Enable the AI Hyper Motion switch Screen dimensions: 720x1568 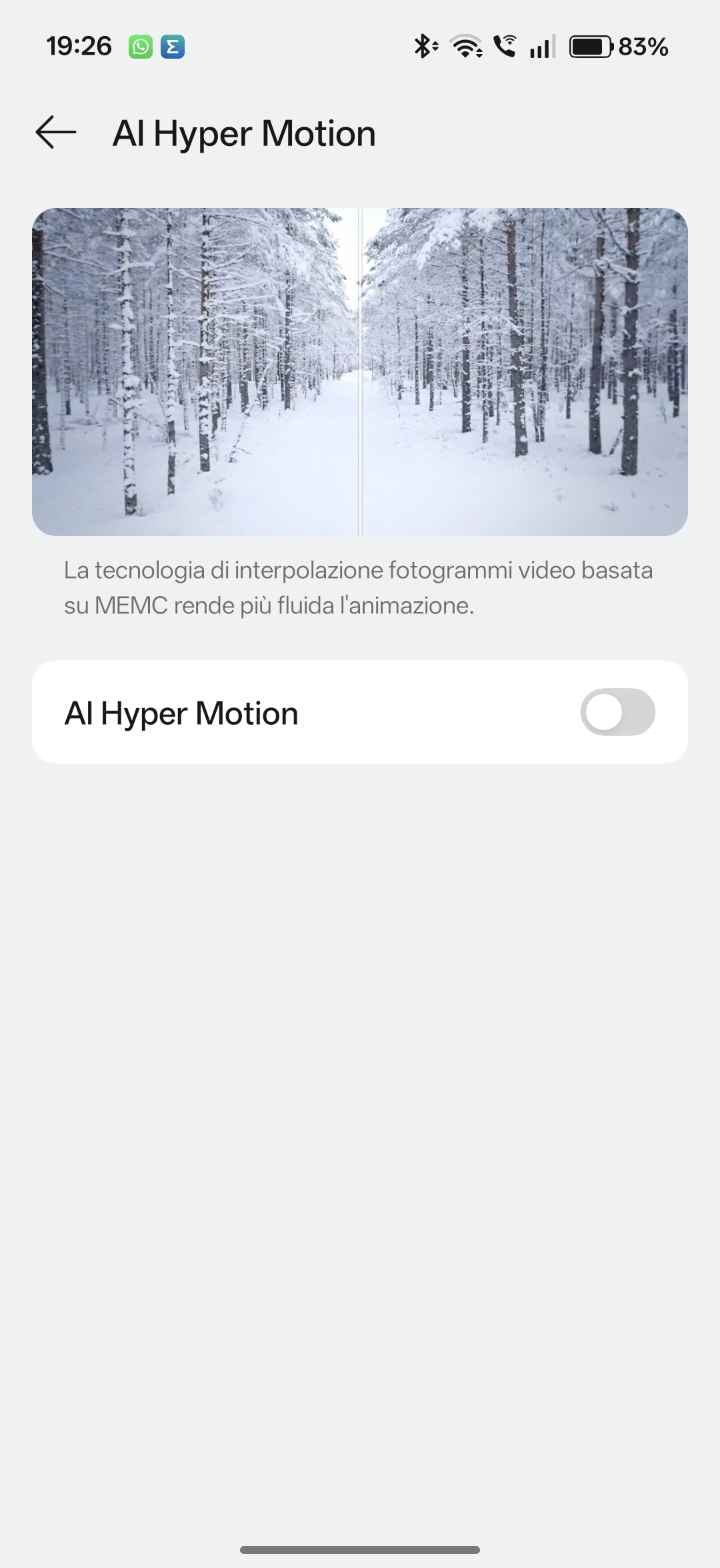[x=617, y=712]
